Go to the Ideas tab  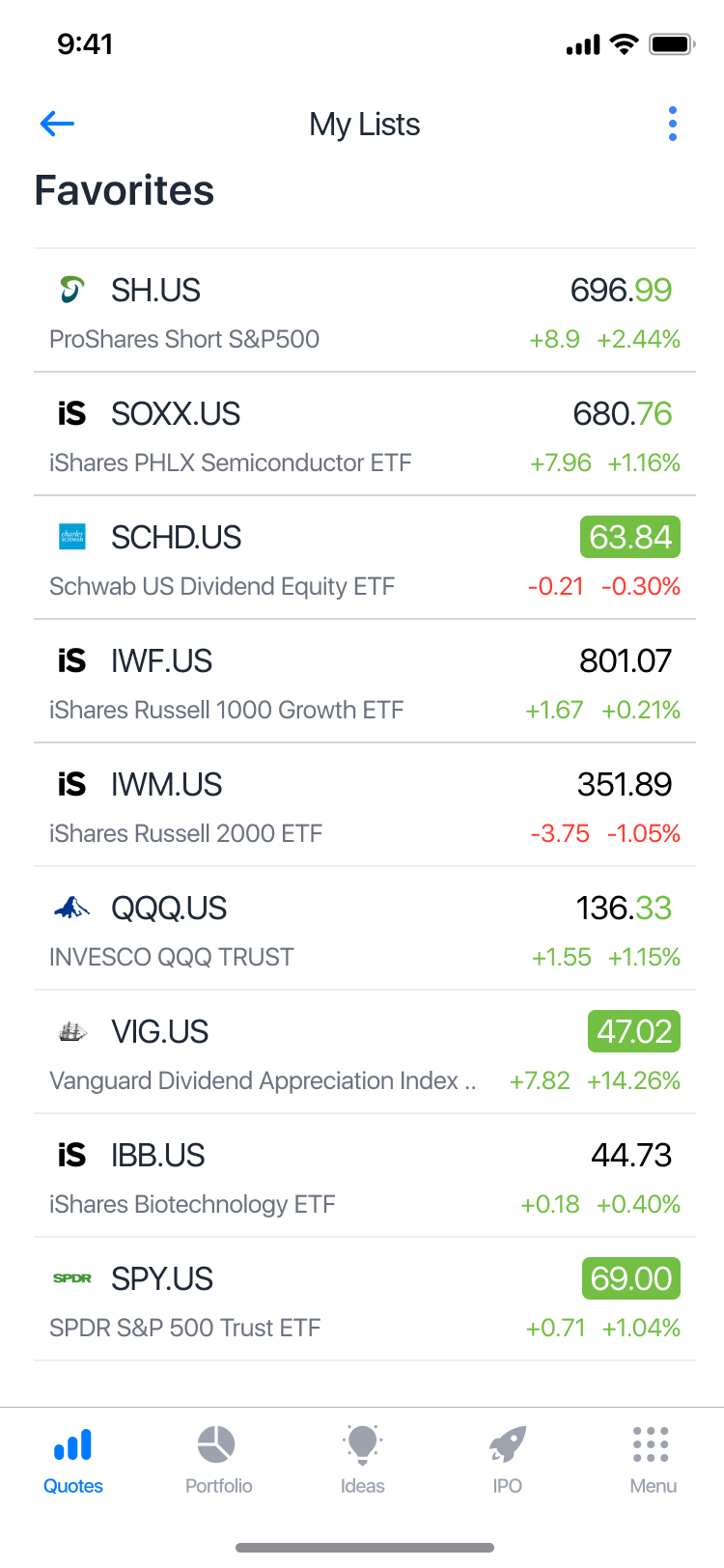click(363, 1460)
